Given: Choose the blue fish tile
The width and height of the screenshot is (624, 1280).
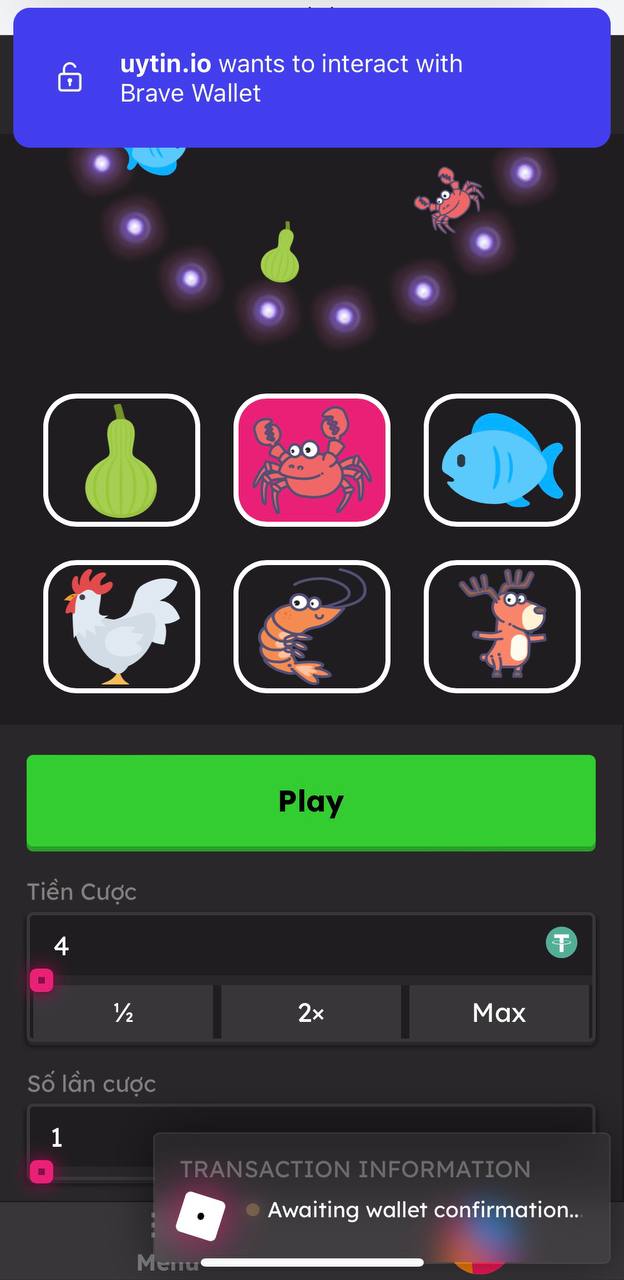Looking at the screenshot, I should click(502, 460).
